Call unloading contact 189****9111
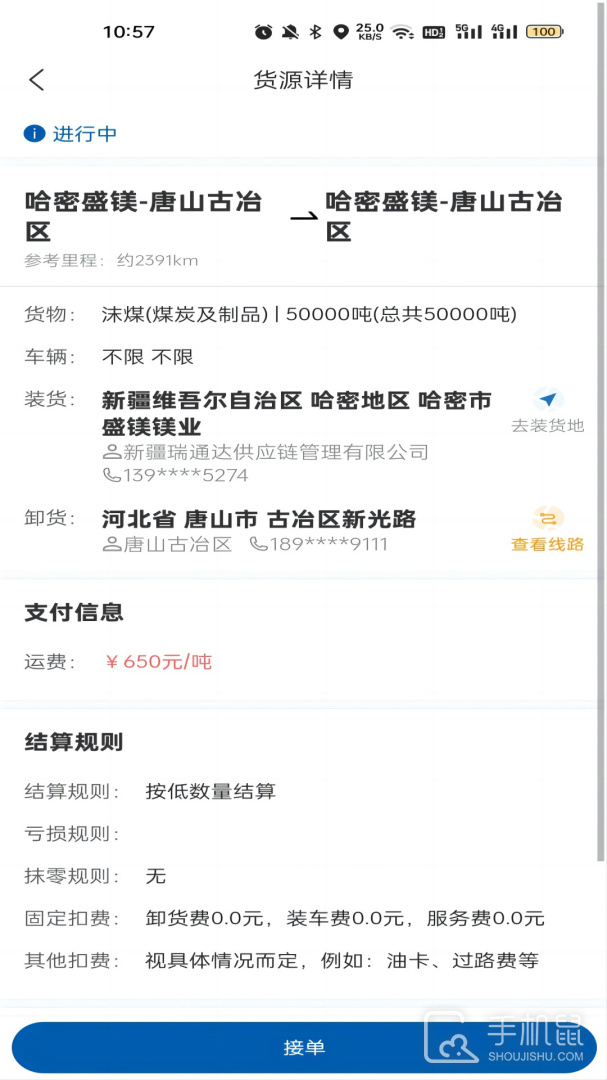This screenshot has height=1080, width=607. pyautogui.click(x=319, y=544)
